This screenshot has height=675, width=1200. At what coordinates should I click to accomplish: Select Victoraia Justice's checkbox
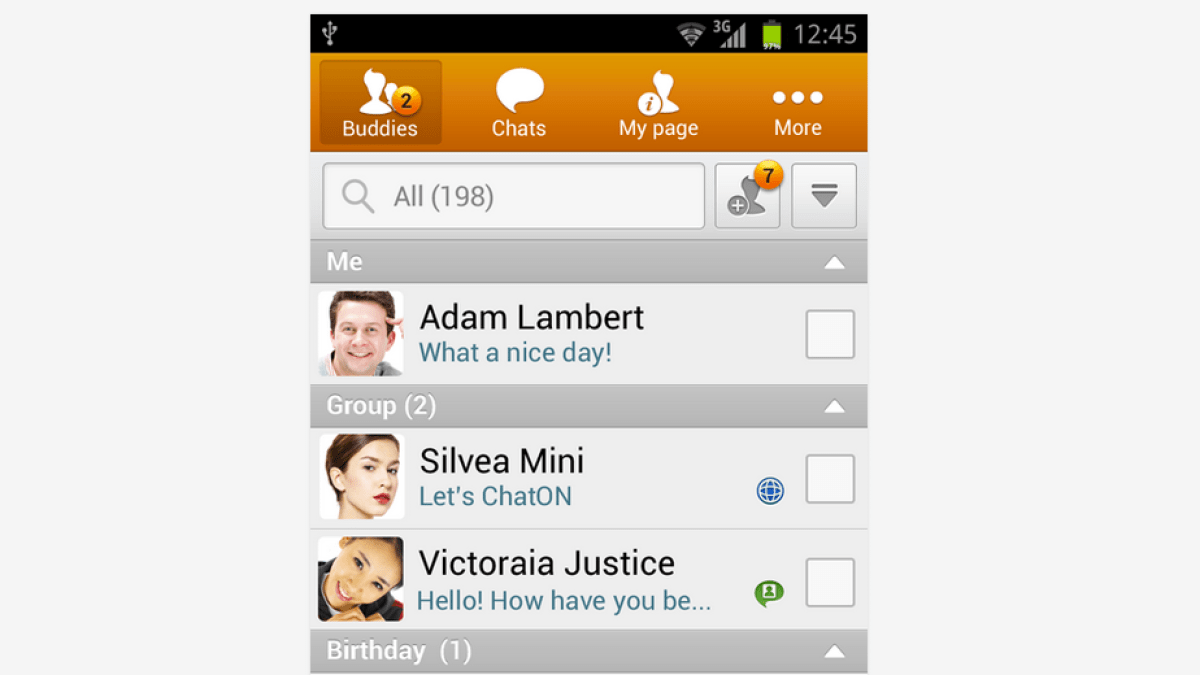830,582
